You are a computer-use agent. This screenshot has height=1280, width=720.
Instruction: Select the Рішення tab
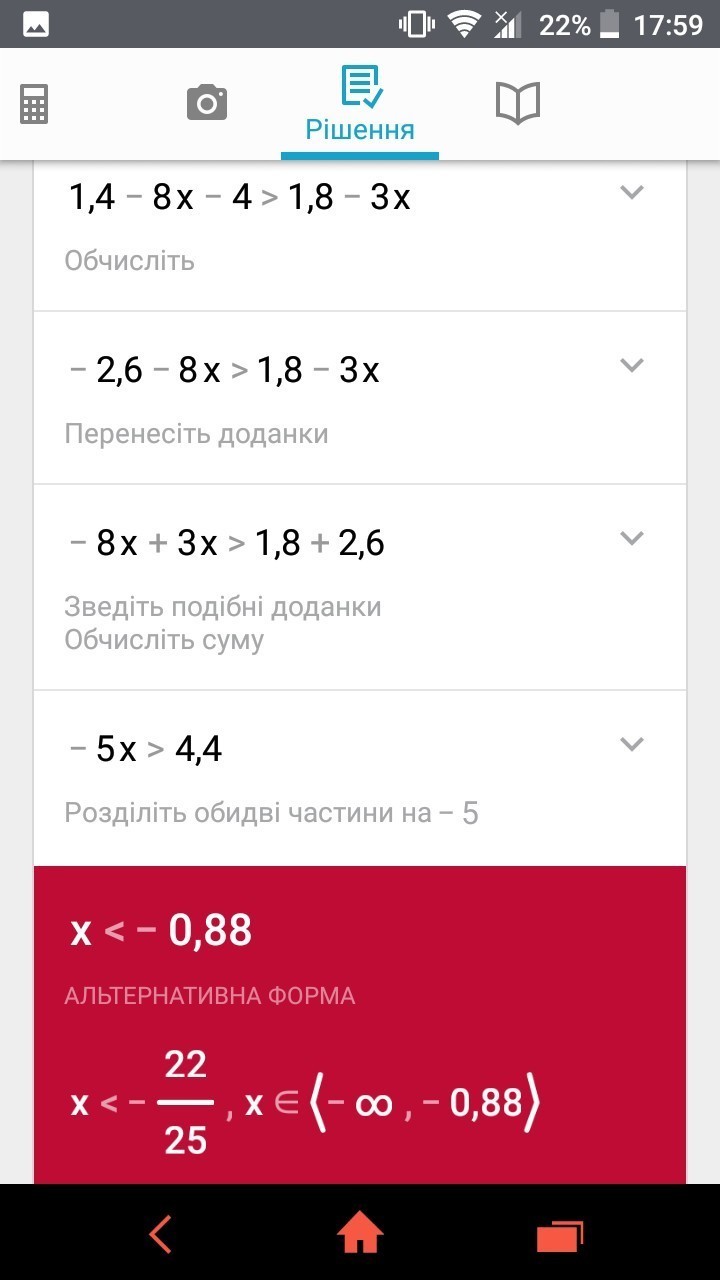[360, 105]
